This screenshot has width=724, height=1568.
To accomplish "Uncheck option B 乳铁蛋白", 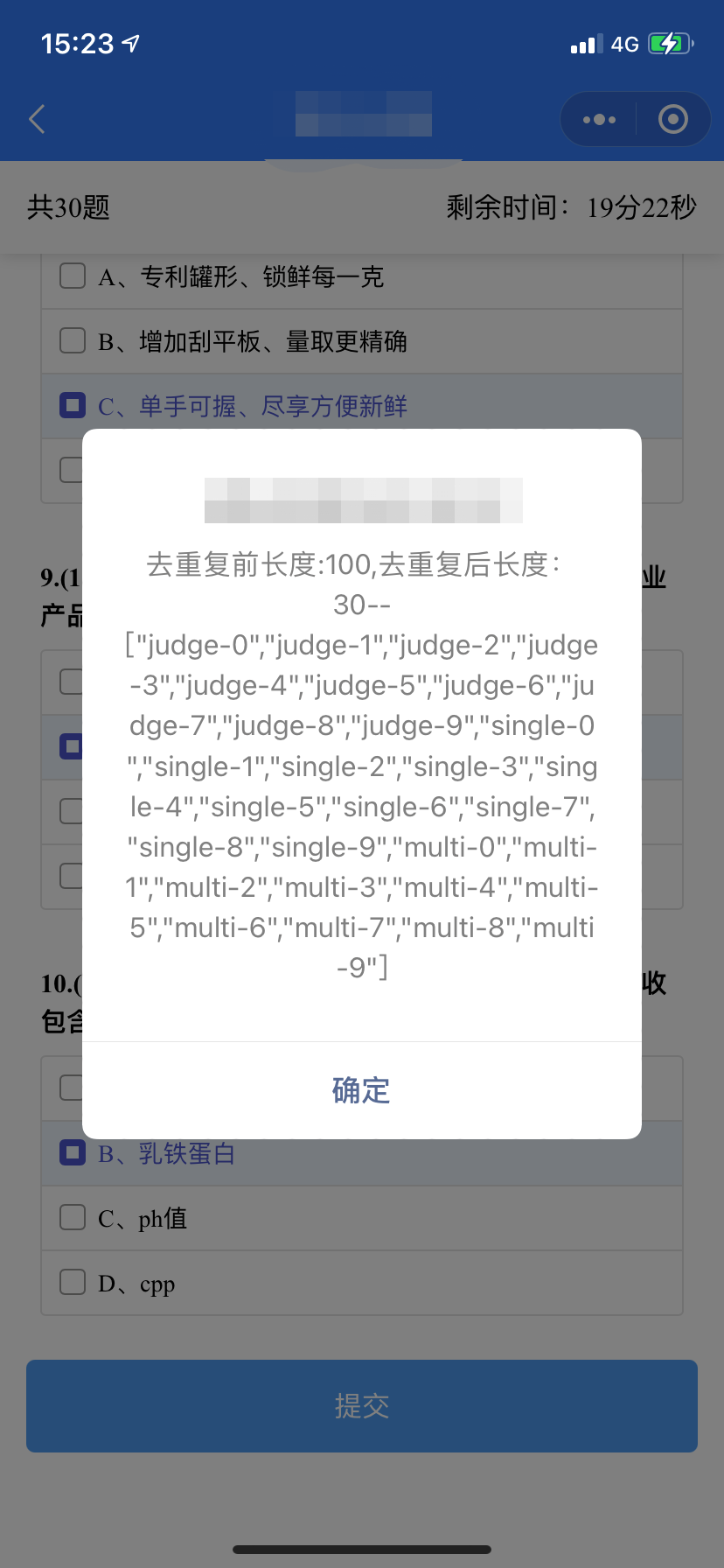I will [362, 1153].
